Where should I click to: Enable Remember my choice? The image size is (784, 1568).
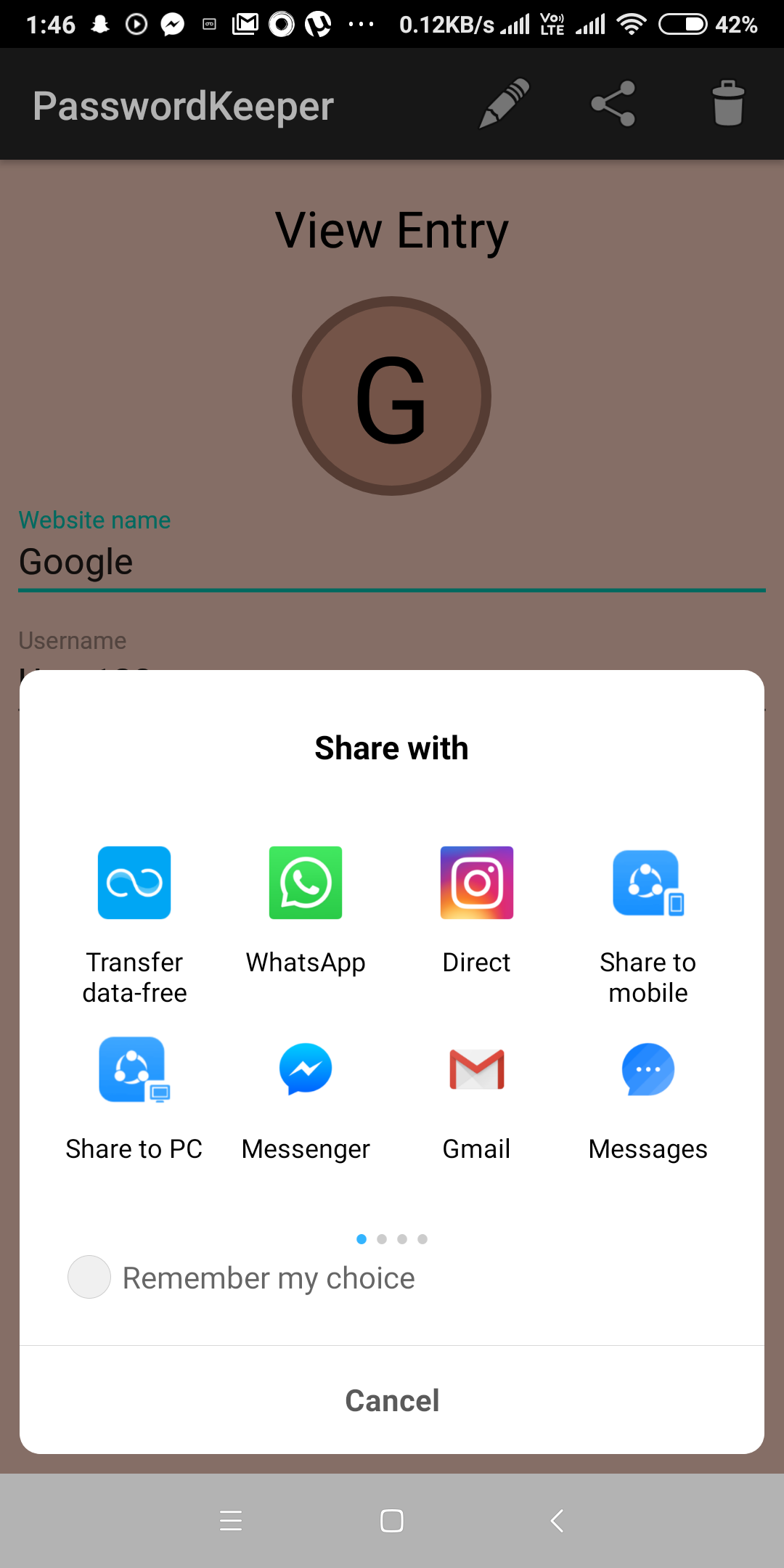(x=89, y=1276)
